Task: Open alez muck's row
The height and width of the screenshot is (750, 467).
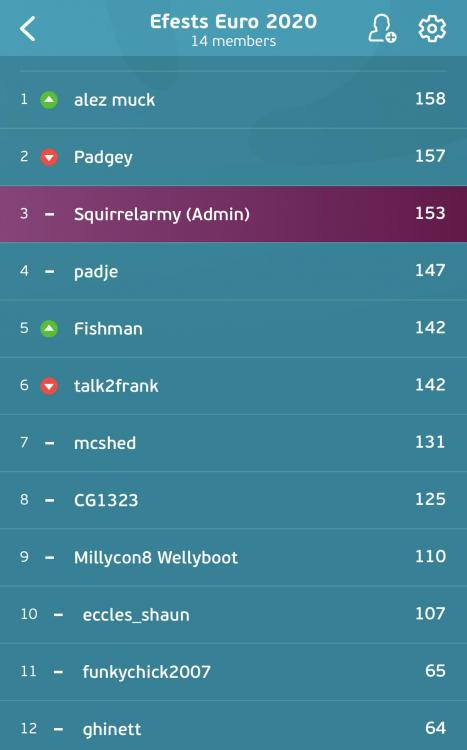Action: (x=234, y=99)
